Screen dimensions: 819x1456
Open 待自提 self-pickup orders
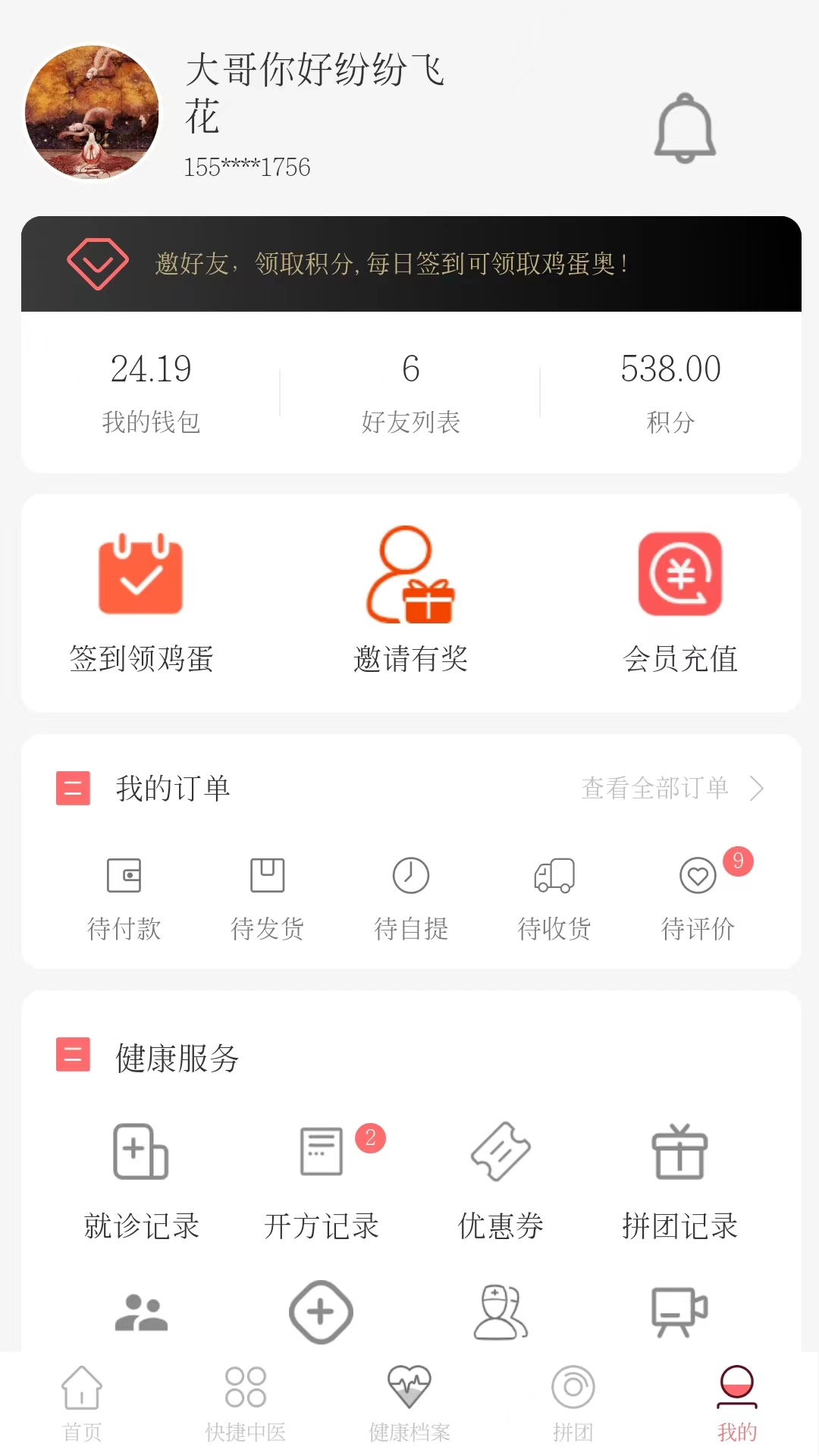point(411,897)
